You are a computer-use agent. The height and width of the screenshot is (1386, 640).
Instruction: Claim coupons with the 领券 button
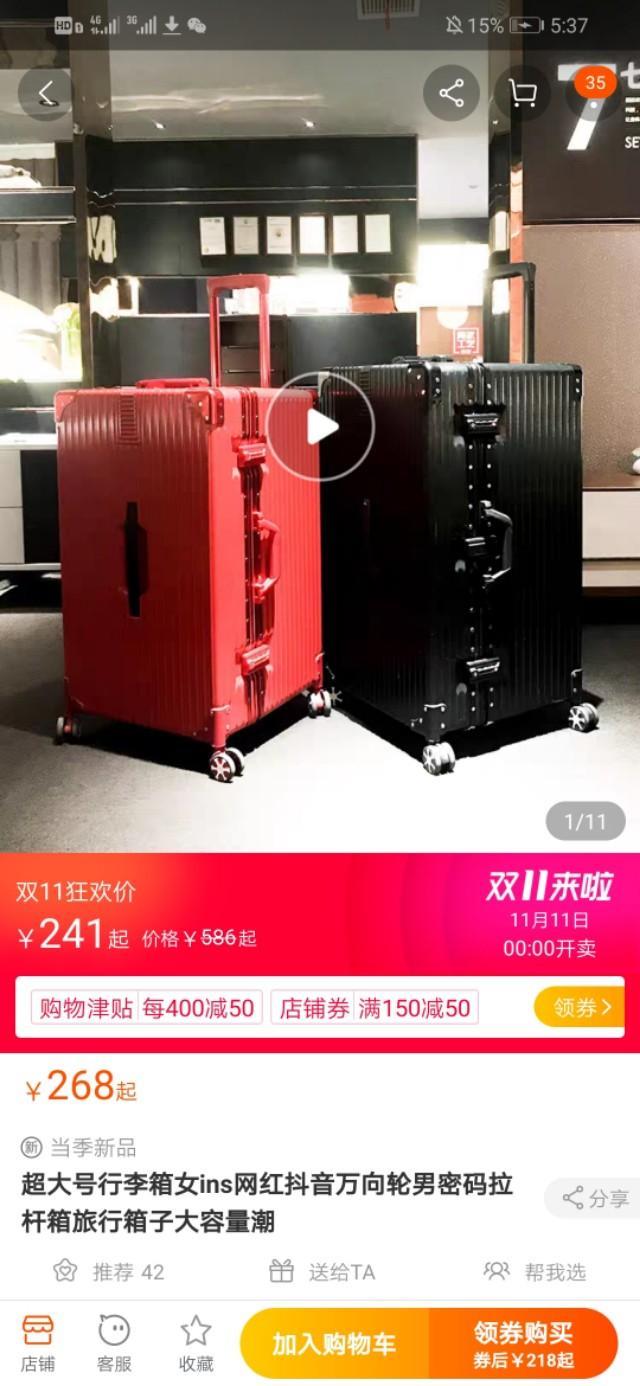580,1007
